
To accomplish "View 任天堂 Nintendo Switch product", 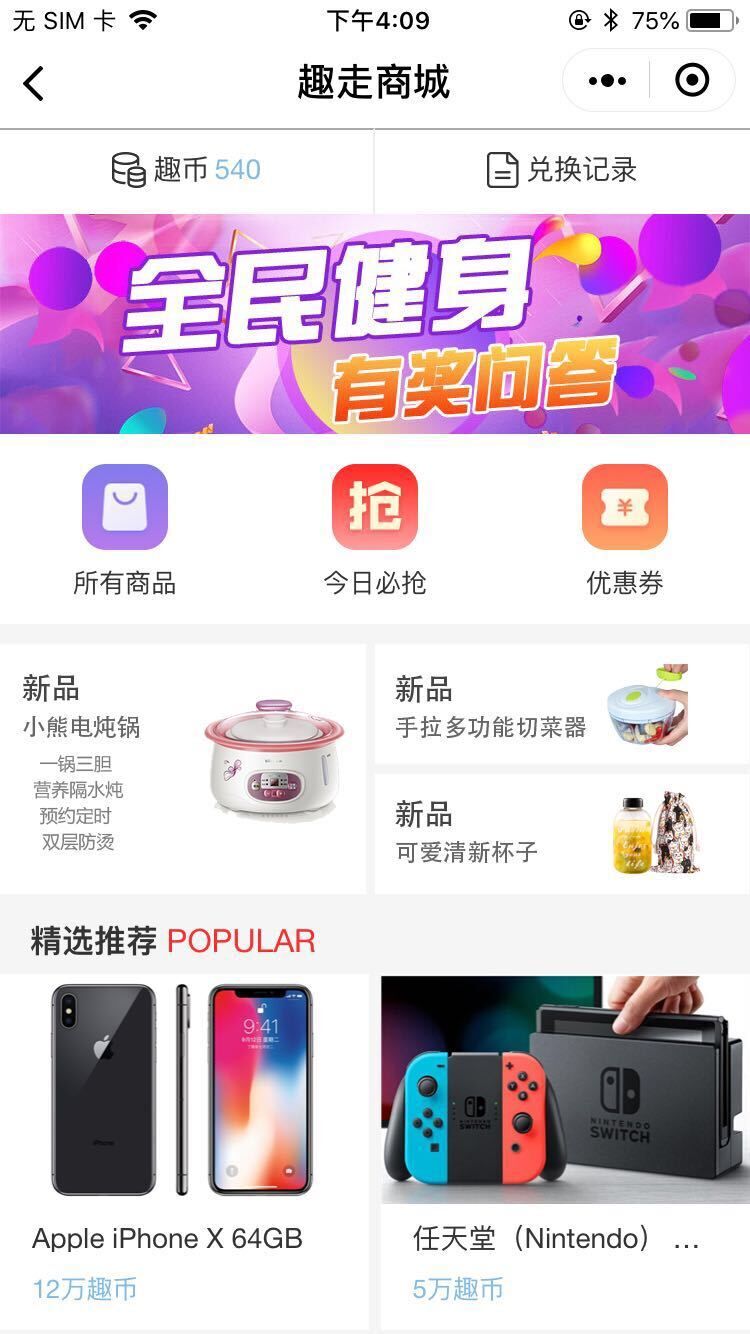I will pyautogui.click(x=565, y=1152).
